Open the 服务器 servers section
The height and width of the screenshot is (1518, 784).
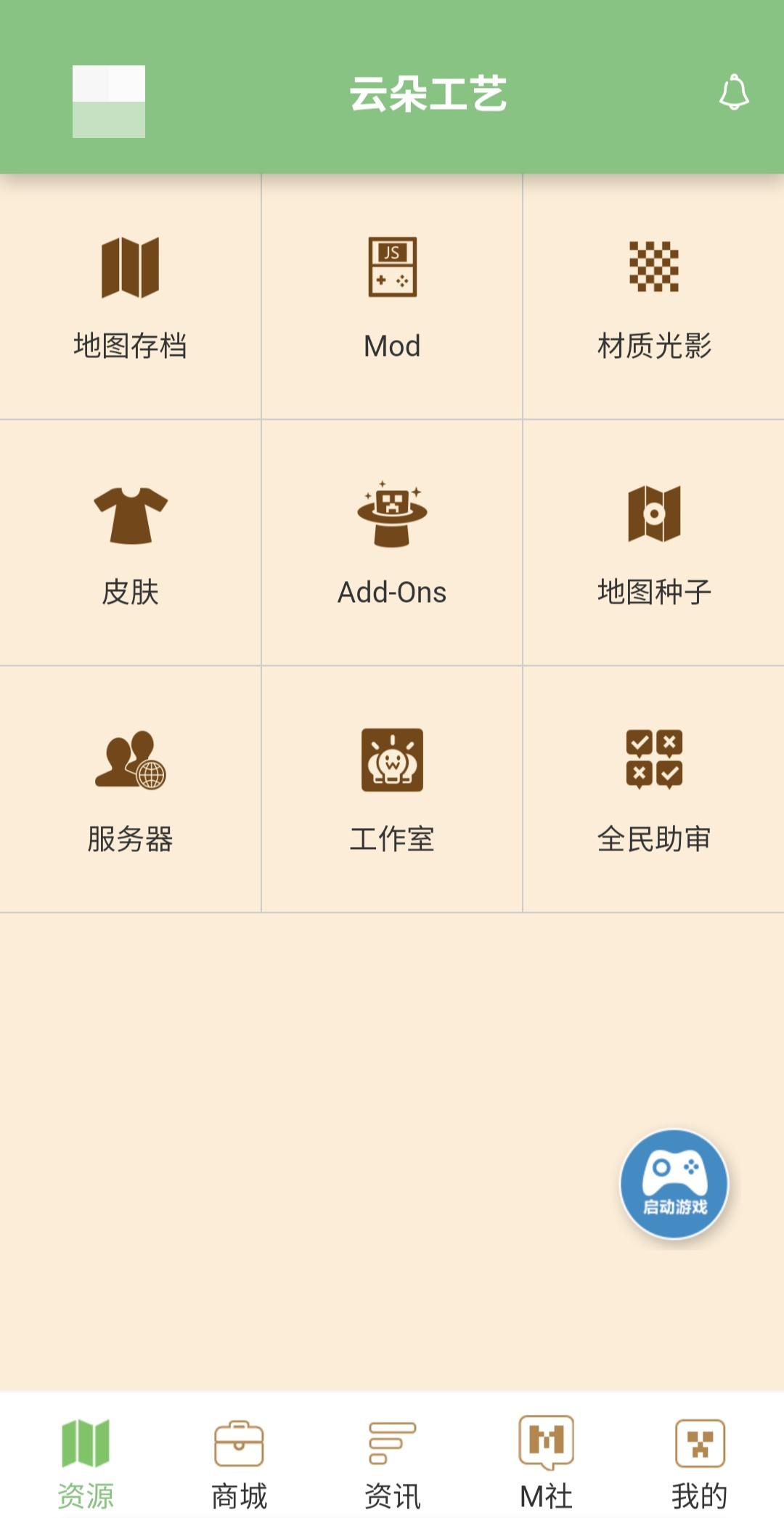131,790
